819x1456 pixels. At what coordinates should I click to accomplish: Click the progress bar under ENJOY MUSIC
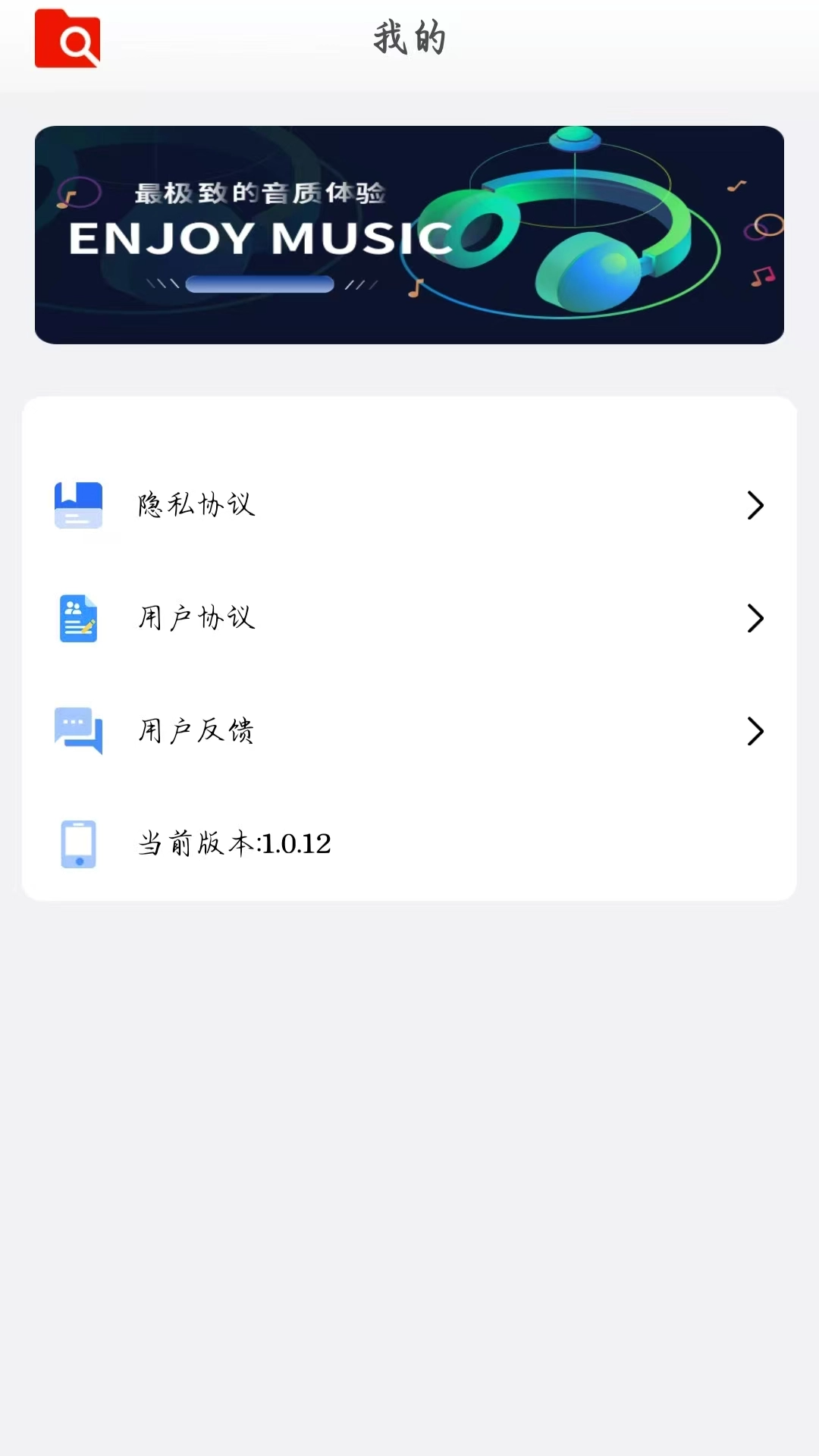pos(259,284)
